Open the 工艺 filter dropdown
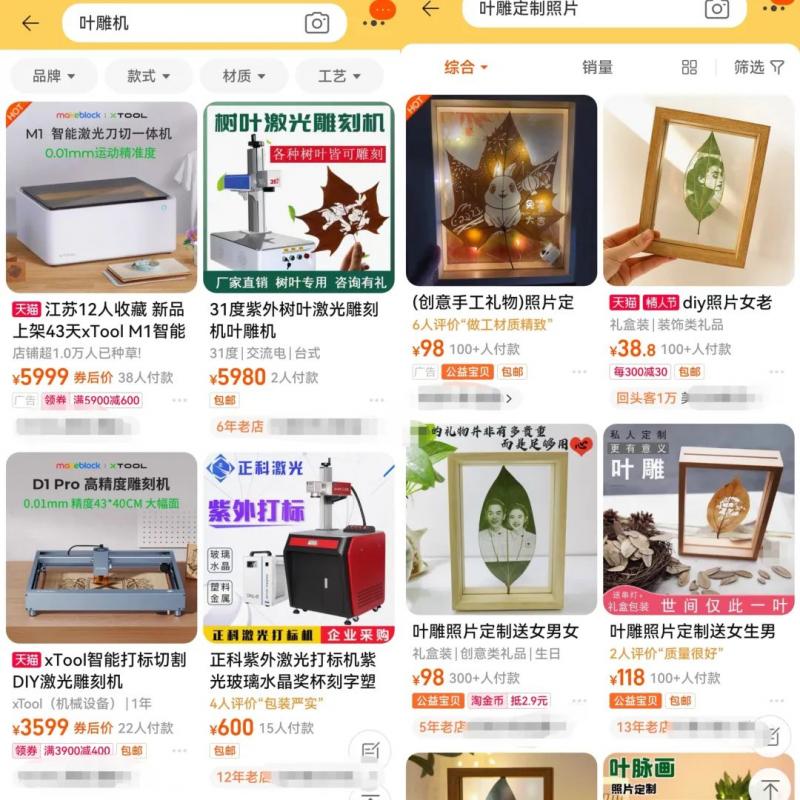Viewport: 800px width, 800px height. coord(338,76)
